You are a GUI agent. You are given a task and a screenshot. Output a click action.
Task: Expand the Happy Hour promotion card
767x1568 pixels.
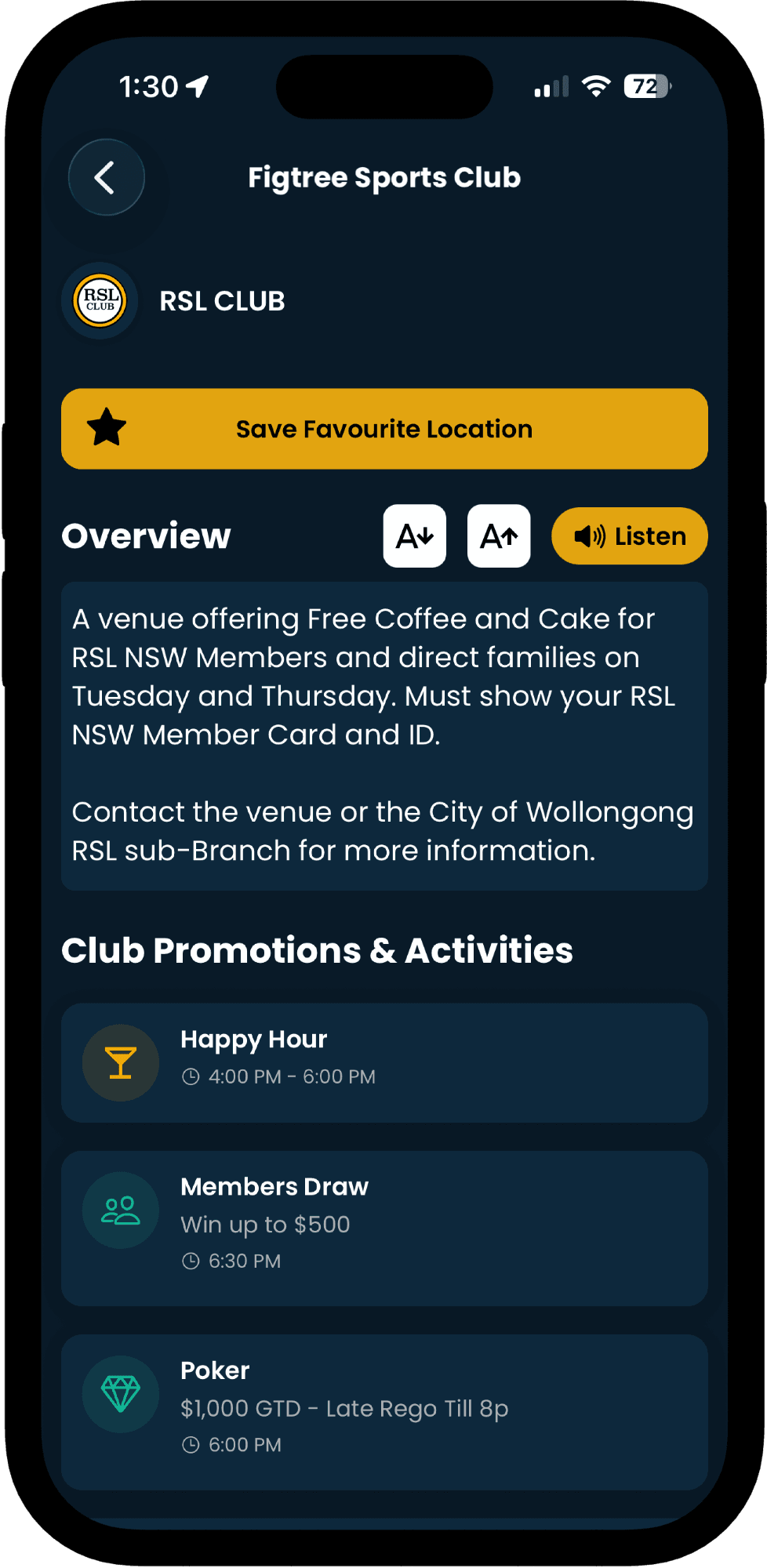coord(383,1062)
